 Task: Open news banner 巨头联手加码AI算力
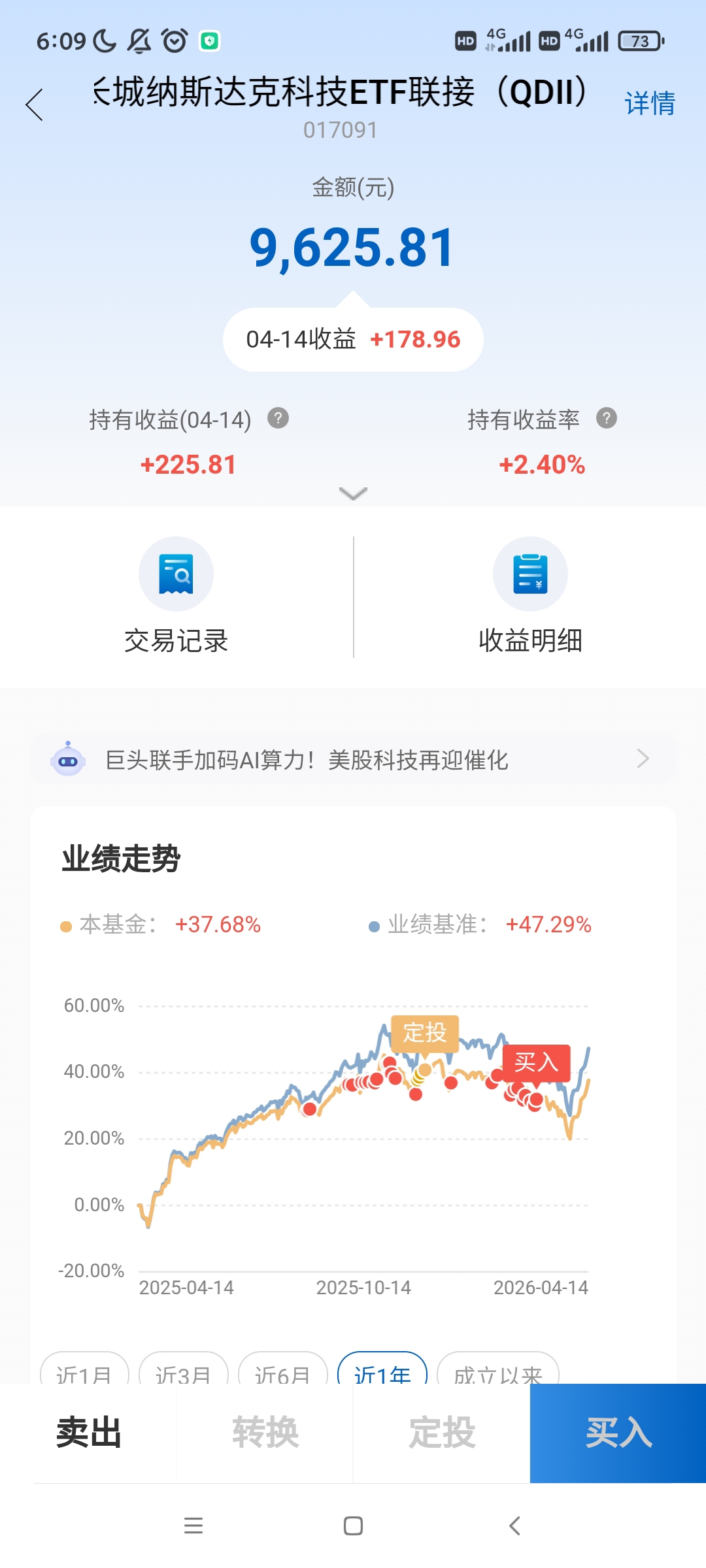coord(353,759)
